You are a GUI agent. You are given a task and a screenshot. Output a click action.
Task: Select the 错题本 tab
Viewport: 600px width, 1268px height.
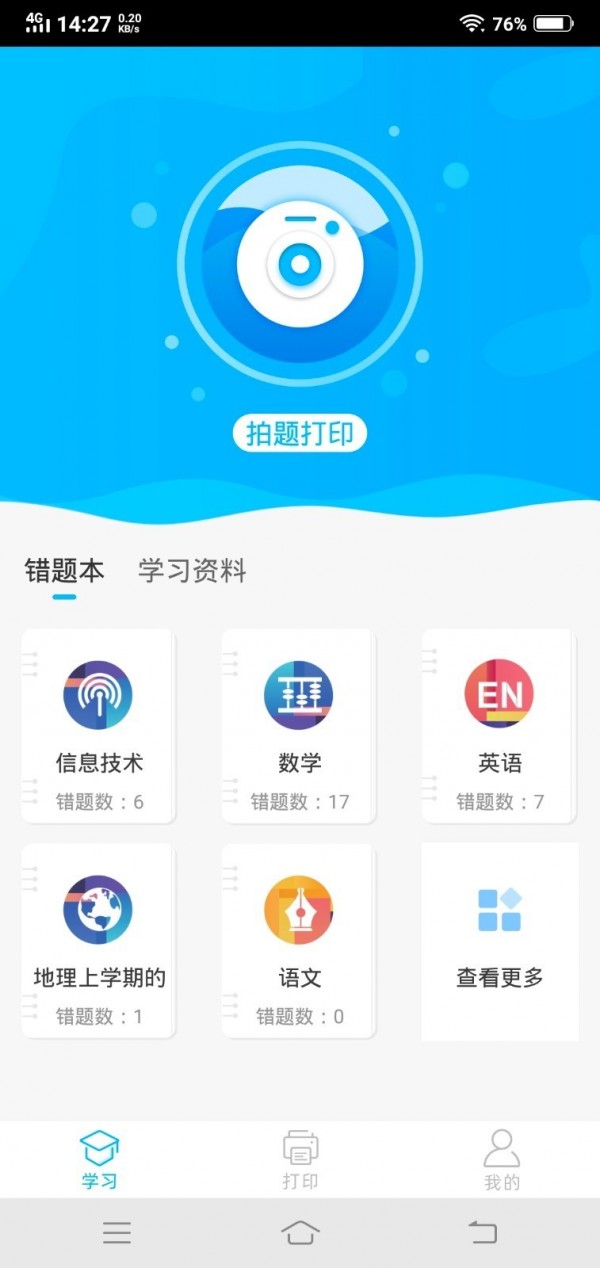coord(64,571)
